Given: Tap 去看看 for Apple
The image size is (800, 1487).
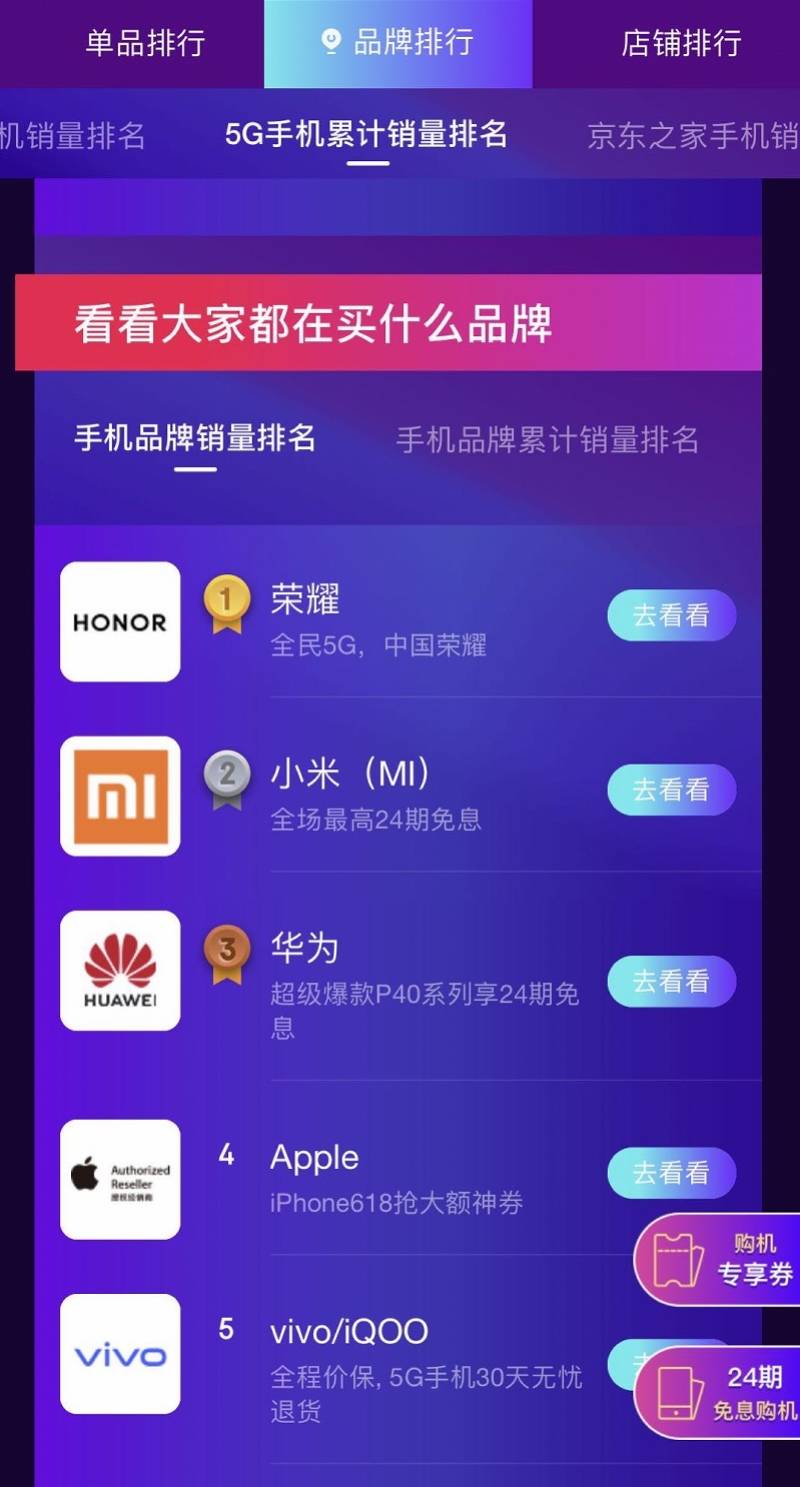Looking at the screenshot, I should pos(671,1172).
